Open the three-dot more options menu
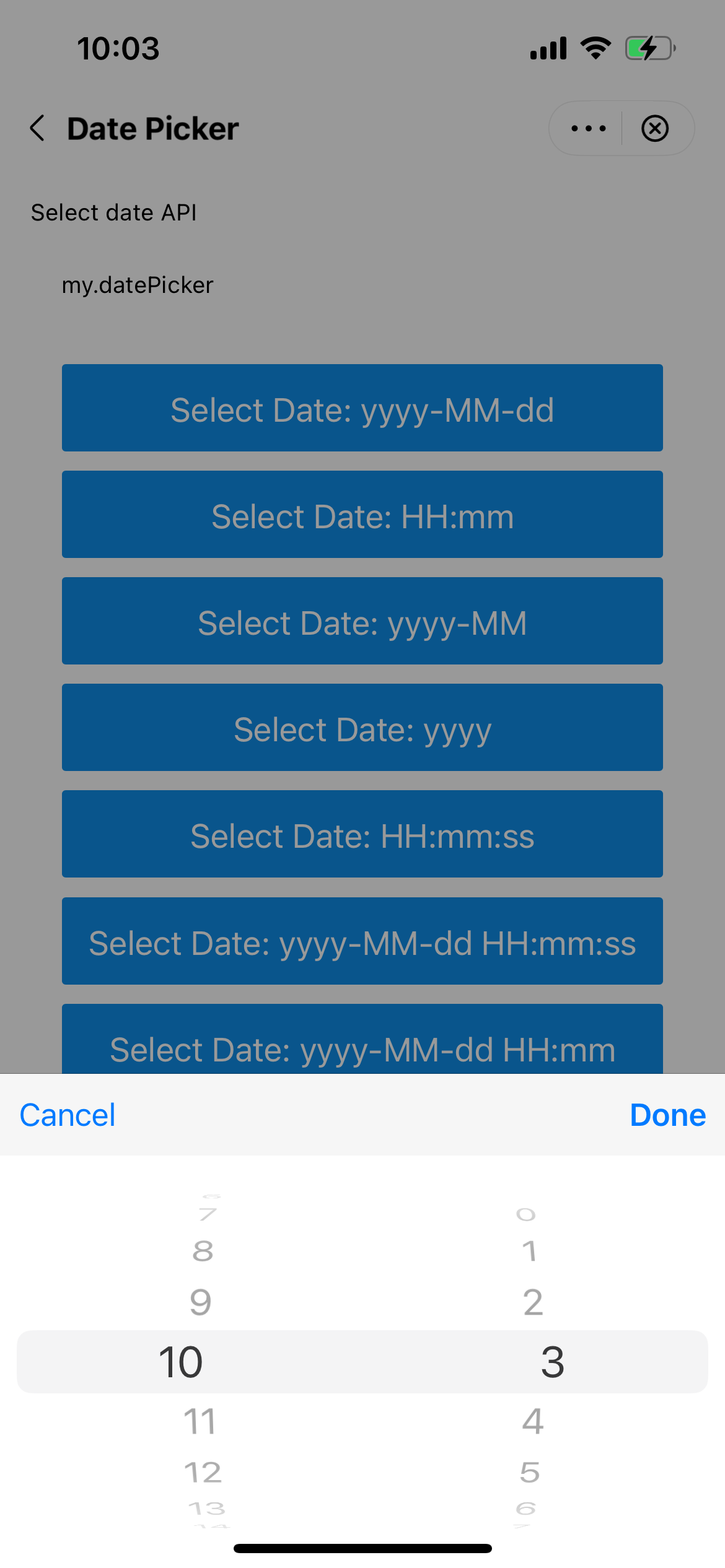725x1568 pixels. click(588, 128)
